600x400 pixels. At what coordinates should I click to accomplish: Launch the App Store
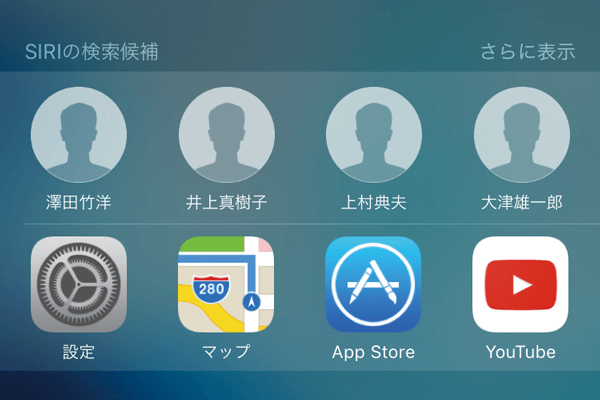click(x=374, y=284)
